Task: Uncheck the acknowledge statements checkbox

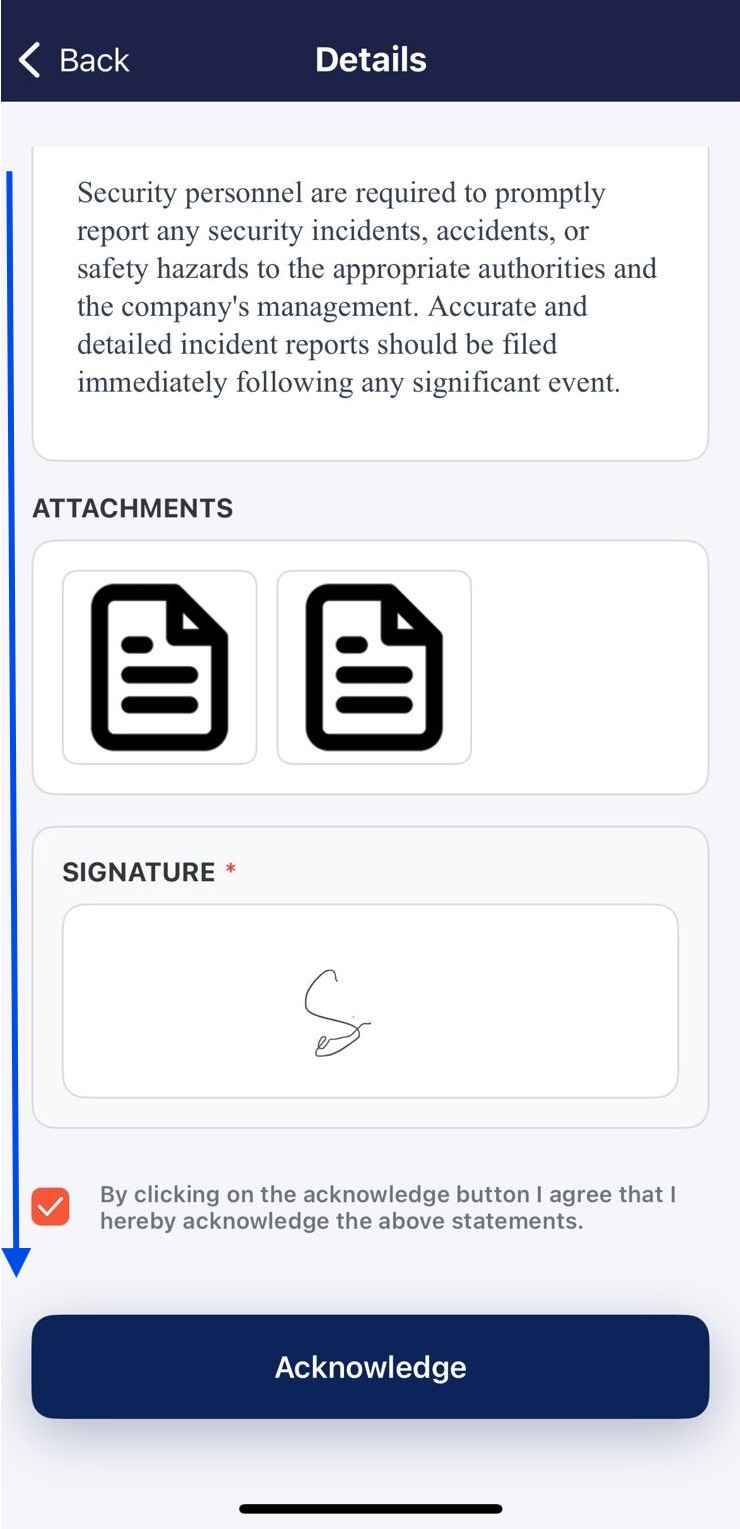Action: coord(51,1207)
